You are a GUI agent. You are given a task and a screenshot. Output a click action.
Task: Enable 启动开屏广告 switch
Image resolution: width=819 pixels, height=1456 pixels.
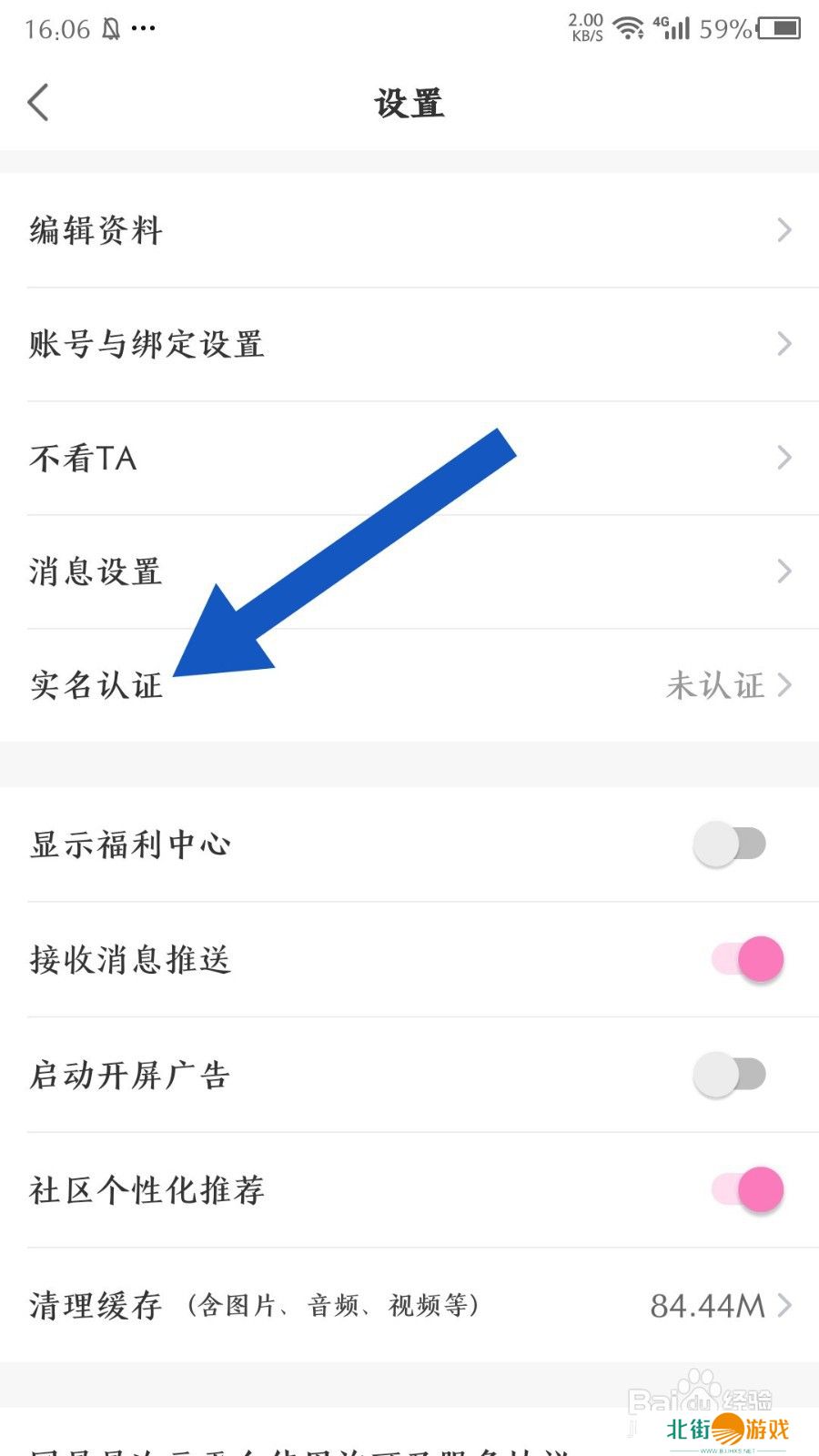pyautogui.click(x=730, y=1075)
